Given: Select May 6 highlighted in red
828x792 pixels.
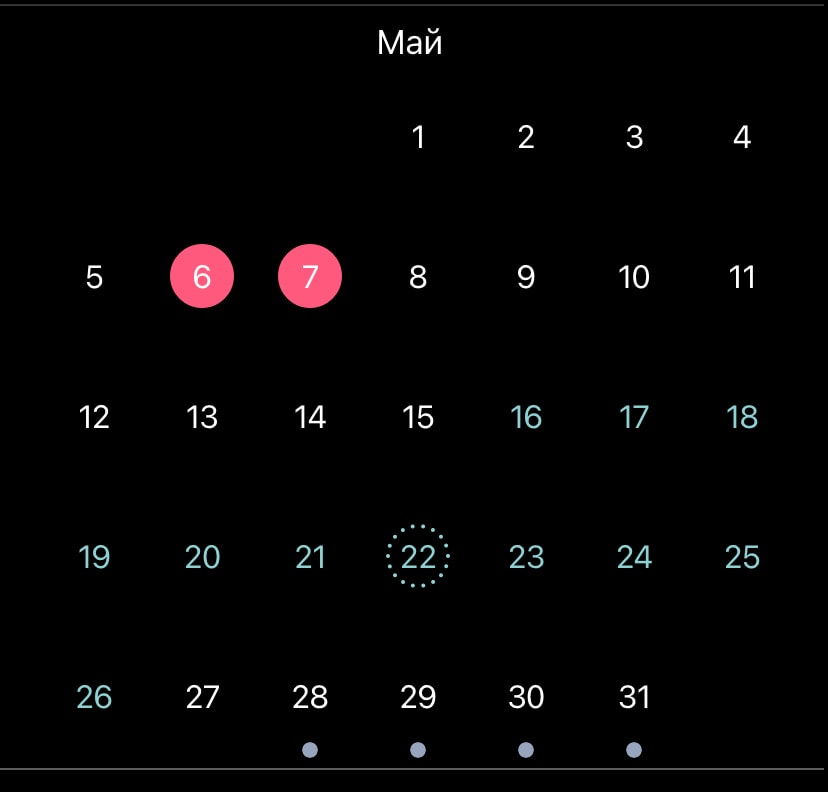Looking at the screenshot, I should tap(202, 277).
